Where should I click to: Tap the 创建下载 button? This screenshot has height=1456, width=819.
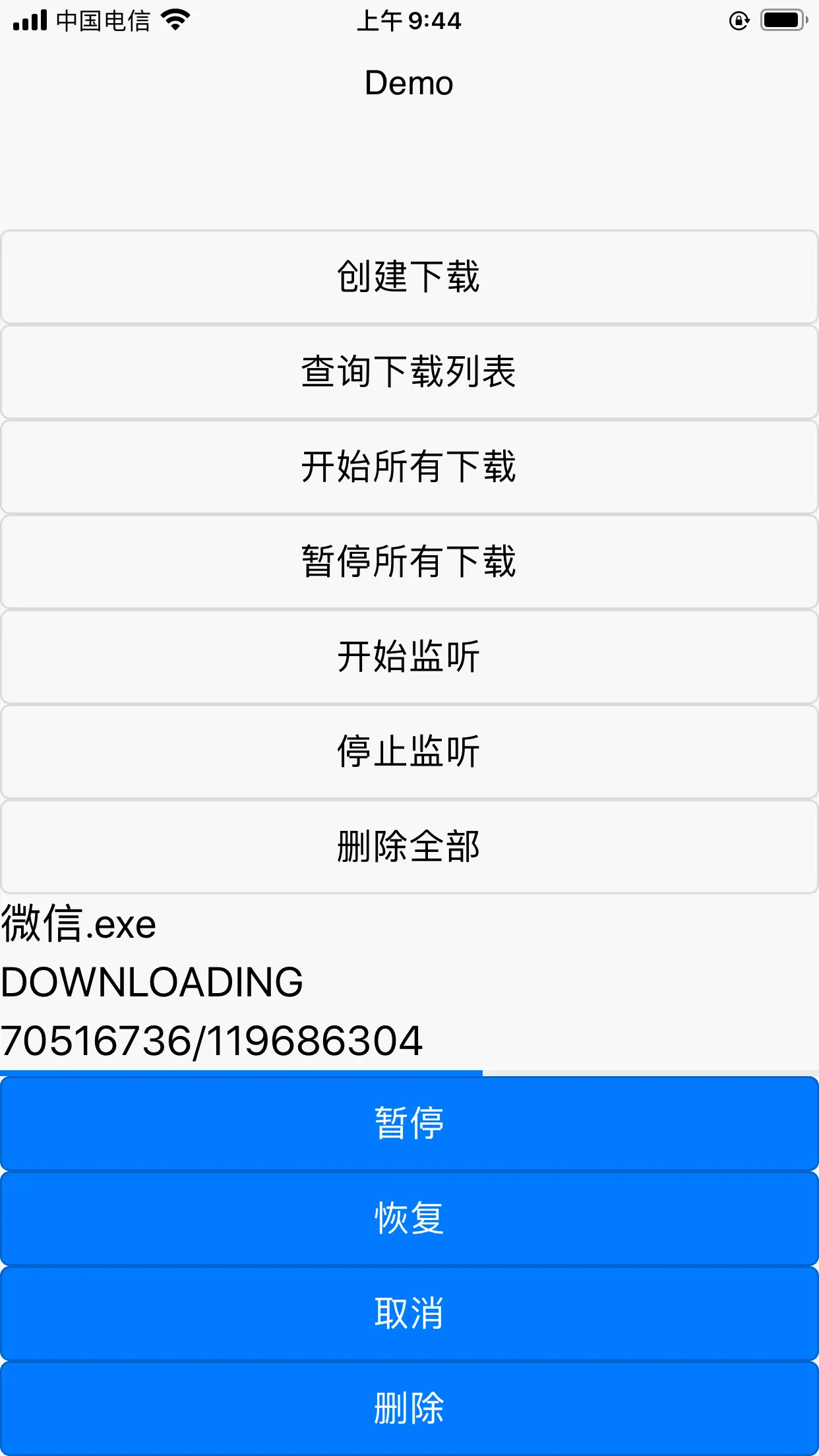point(409,277)
